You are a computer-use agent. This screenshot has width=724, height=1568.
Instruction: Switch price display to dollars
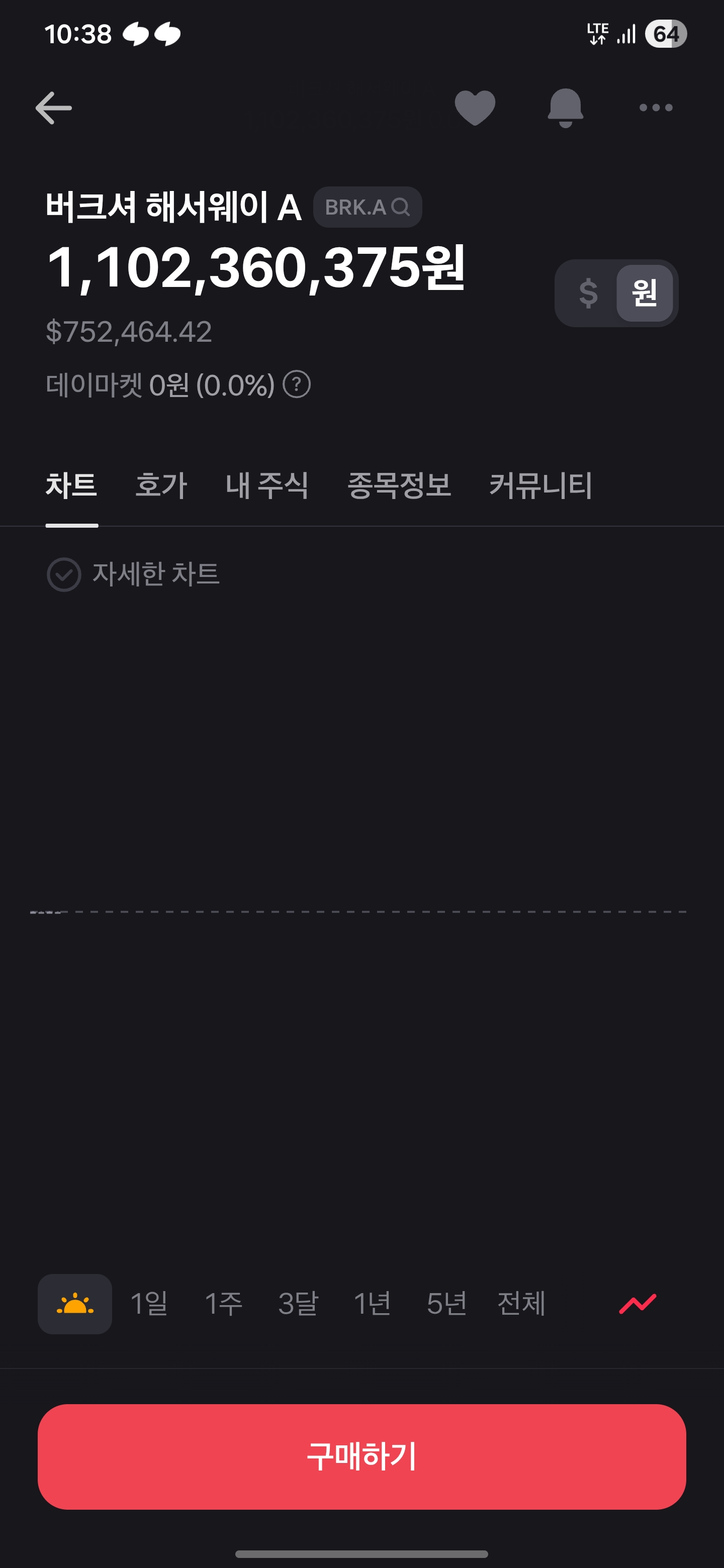588,293
